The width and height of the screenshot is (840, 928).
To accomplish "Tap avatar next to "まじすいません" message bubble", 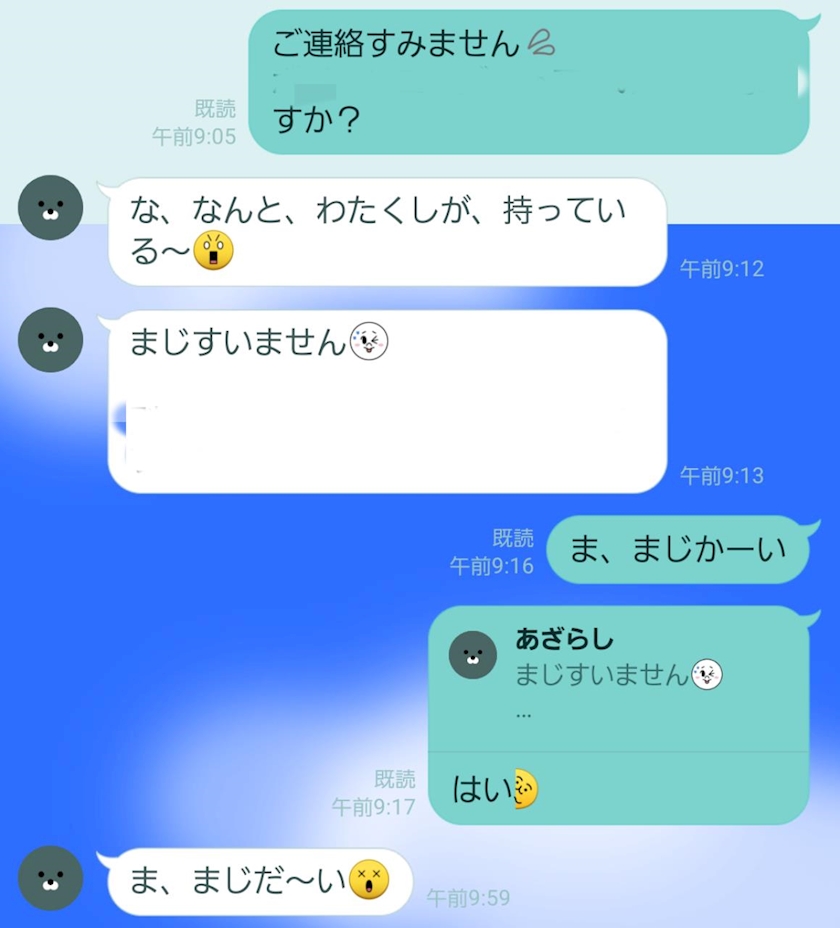I will pos(50,340).
